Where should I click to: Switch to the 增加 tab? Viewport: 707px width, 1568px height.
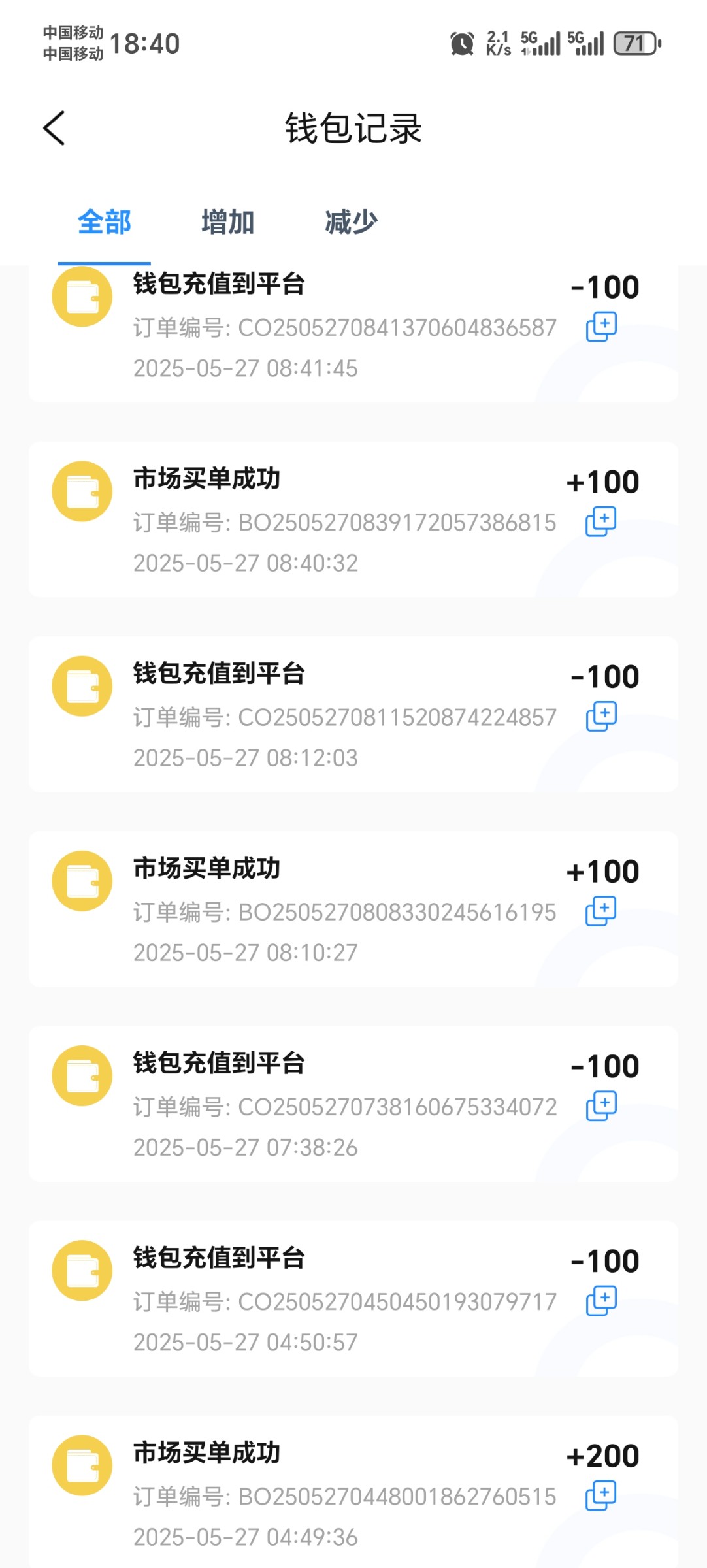point(227,222)
